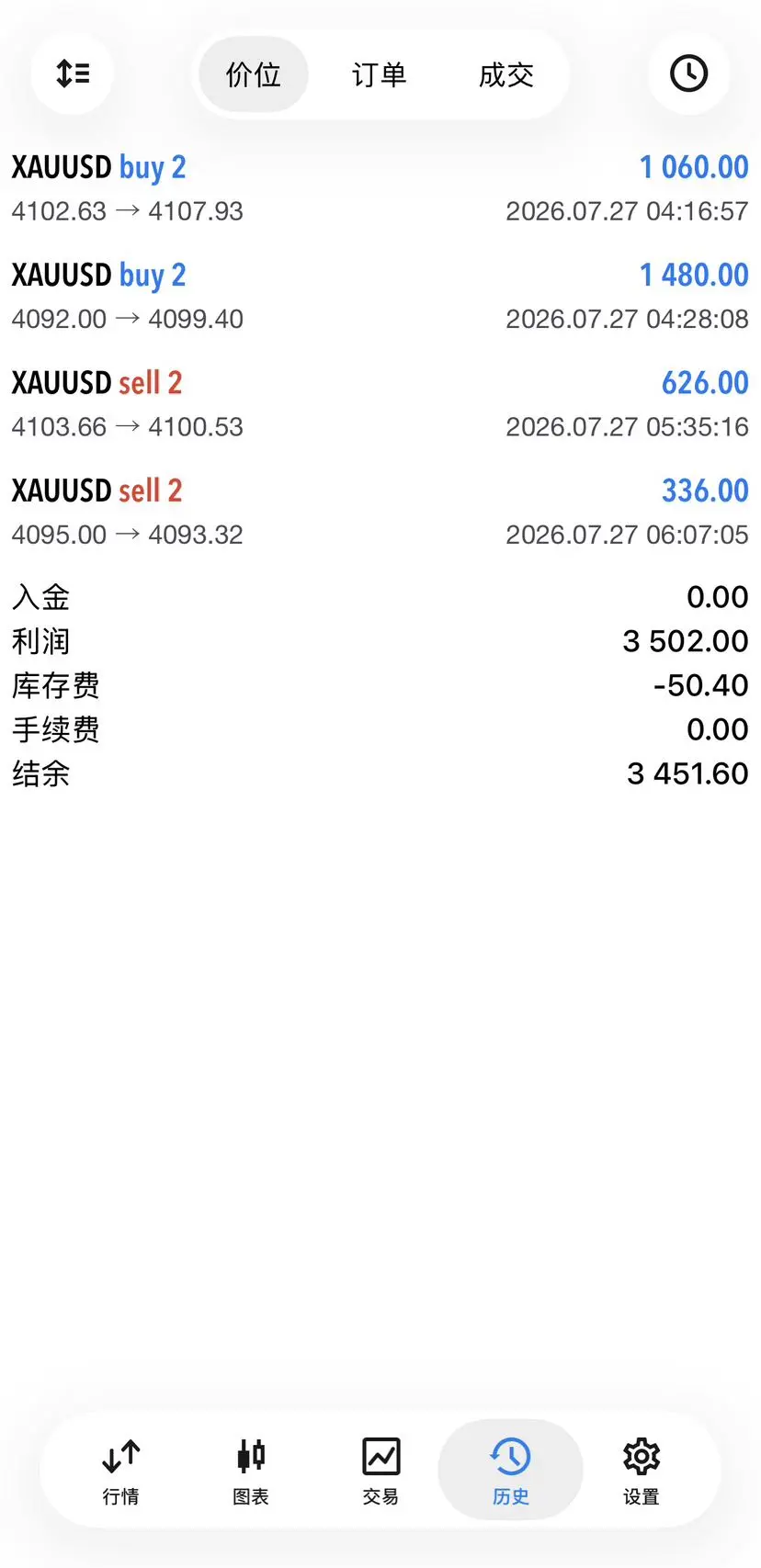Image resolution: width=761 pixels, height=1568 pixels.
Task: Open the sort options icon
Action: pyautogui.click(x=73, y=73)
